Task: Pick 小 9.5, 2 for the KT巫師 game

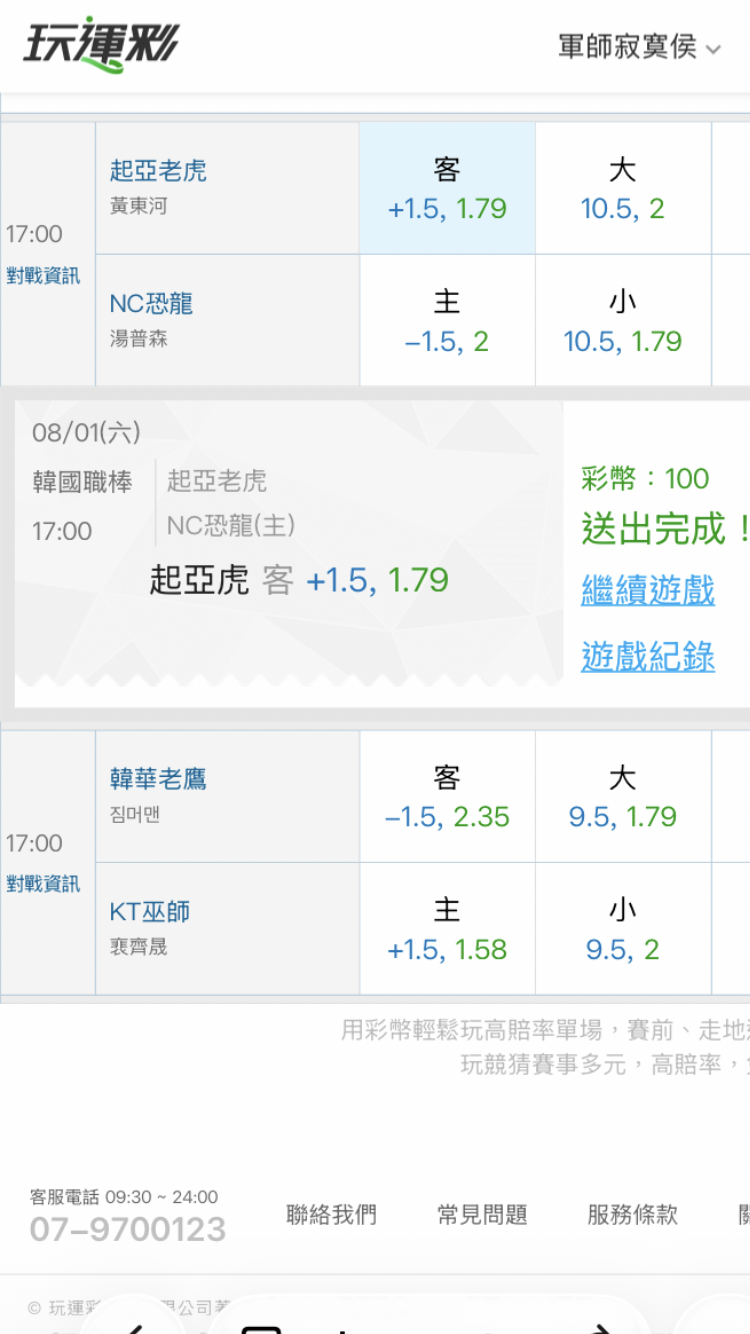Action: click(x=623, y=929)
